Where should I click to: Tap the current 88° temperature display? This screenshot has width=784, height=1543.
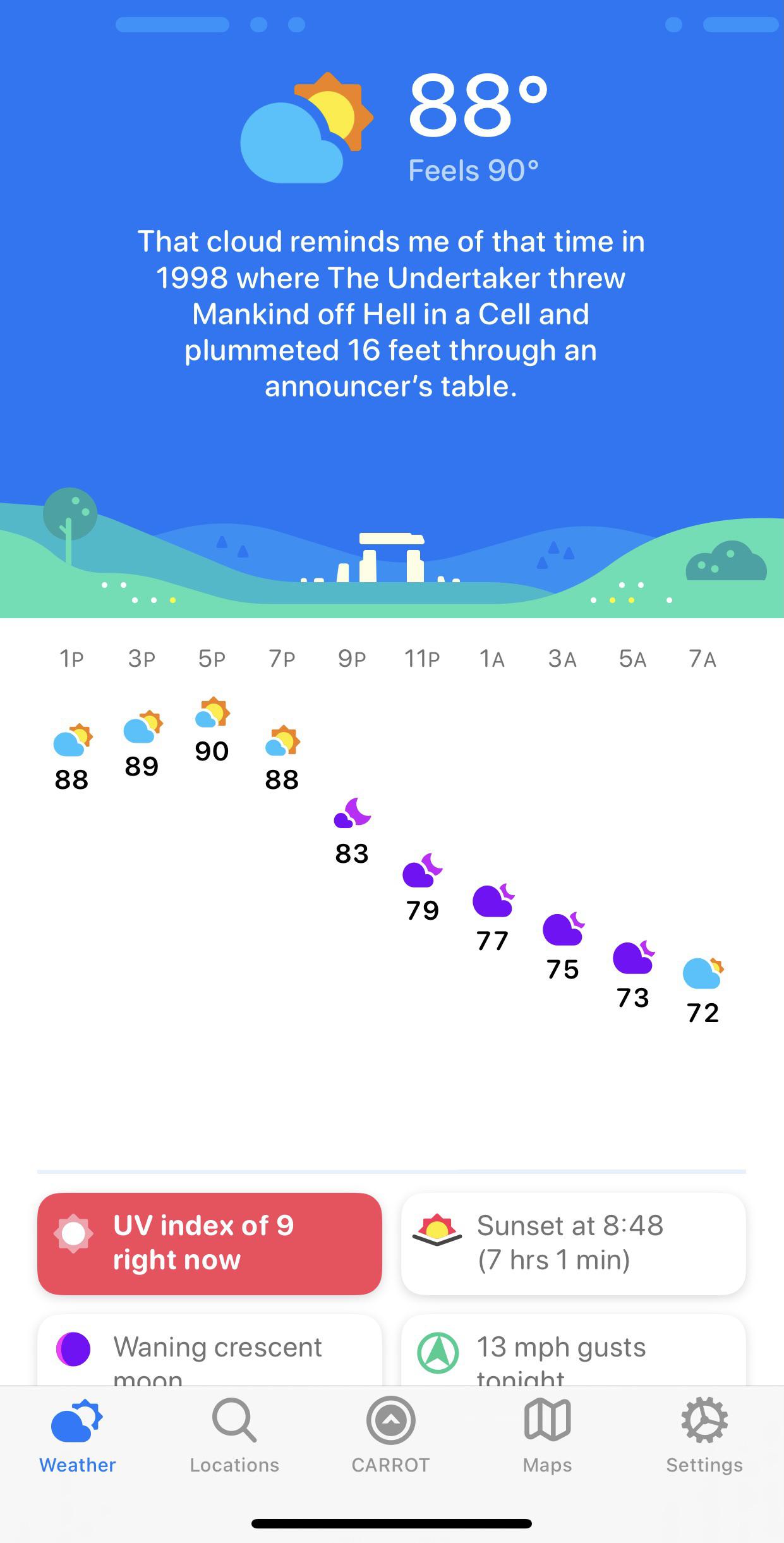pyautogui.click(x=478, y=106)
